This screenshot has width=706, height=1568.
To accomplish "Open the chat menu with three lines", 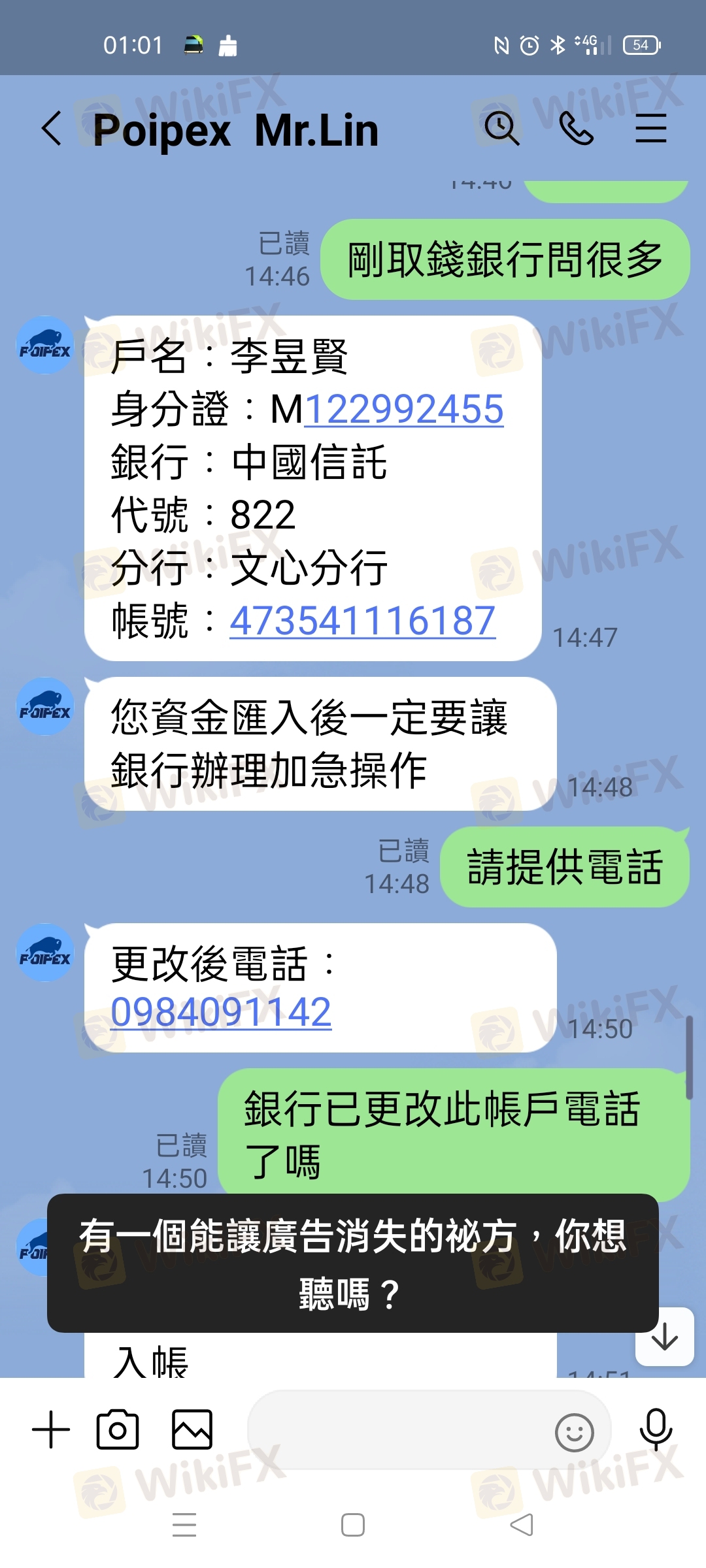I will tap(651, 128).
